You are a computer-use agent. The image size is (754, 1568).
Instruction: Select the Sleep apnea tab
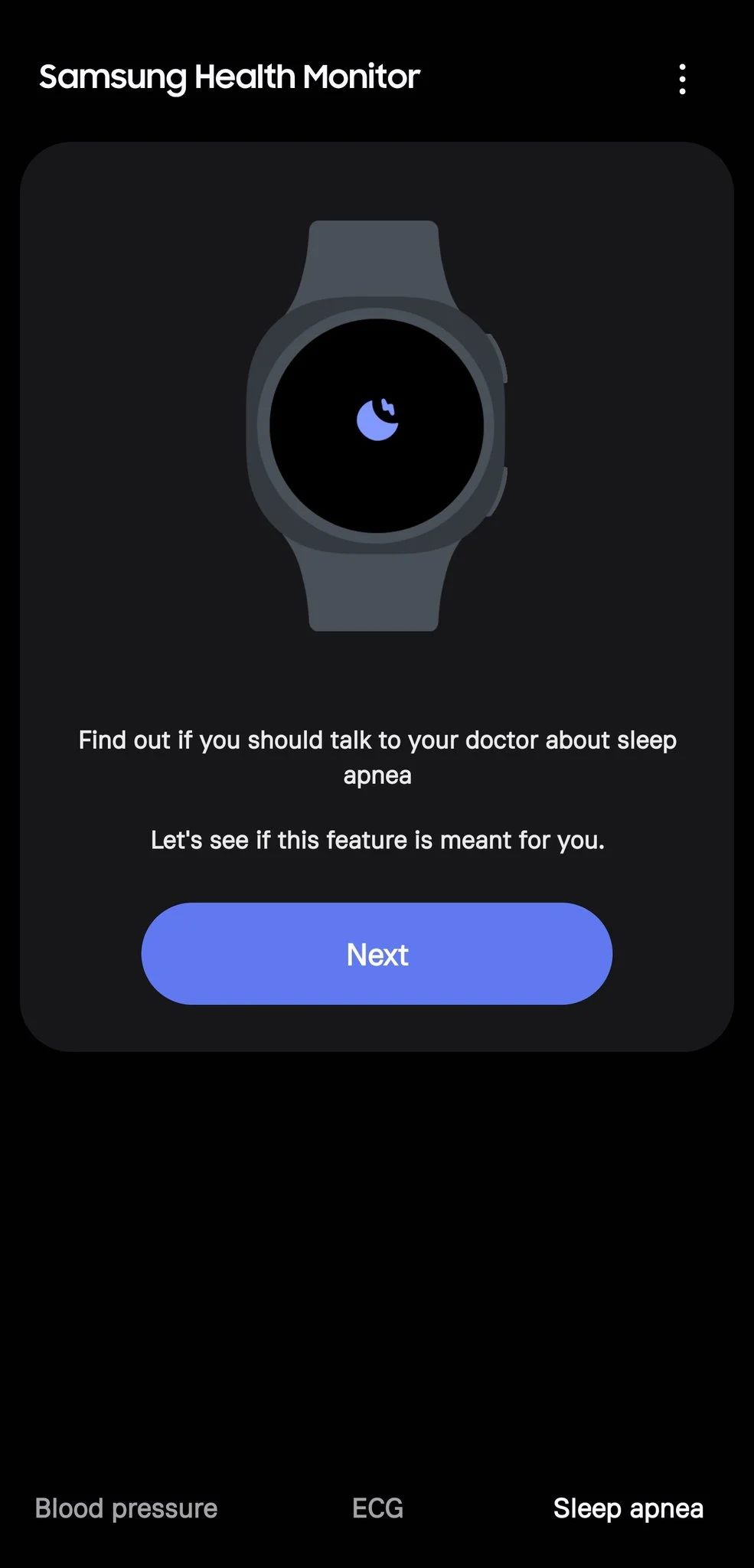click(628, 1508)
